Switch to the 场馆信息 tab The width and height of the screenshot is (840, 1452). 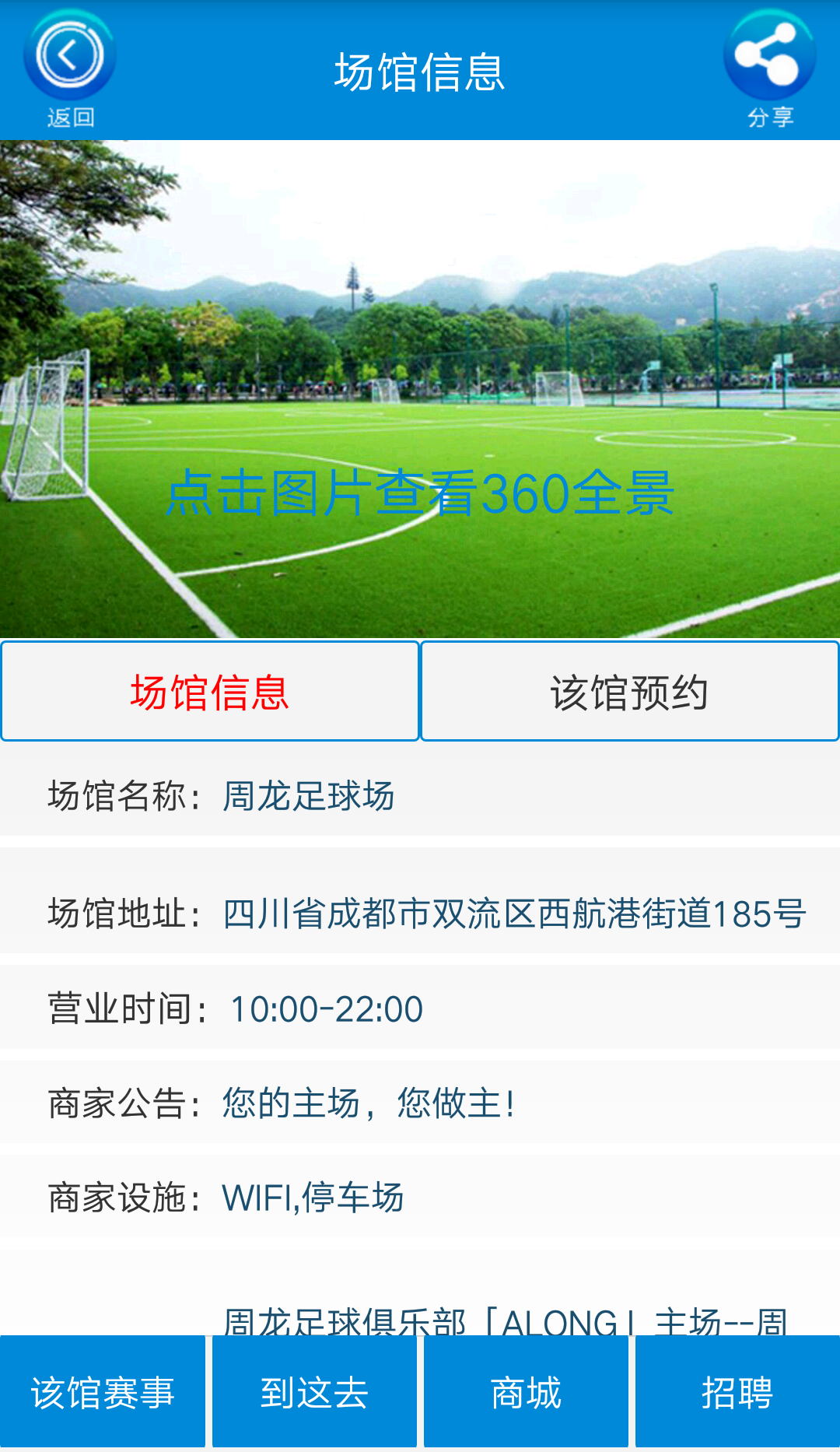coord(210,691)
